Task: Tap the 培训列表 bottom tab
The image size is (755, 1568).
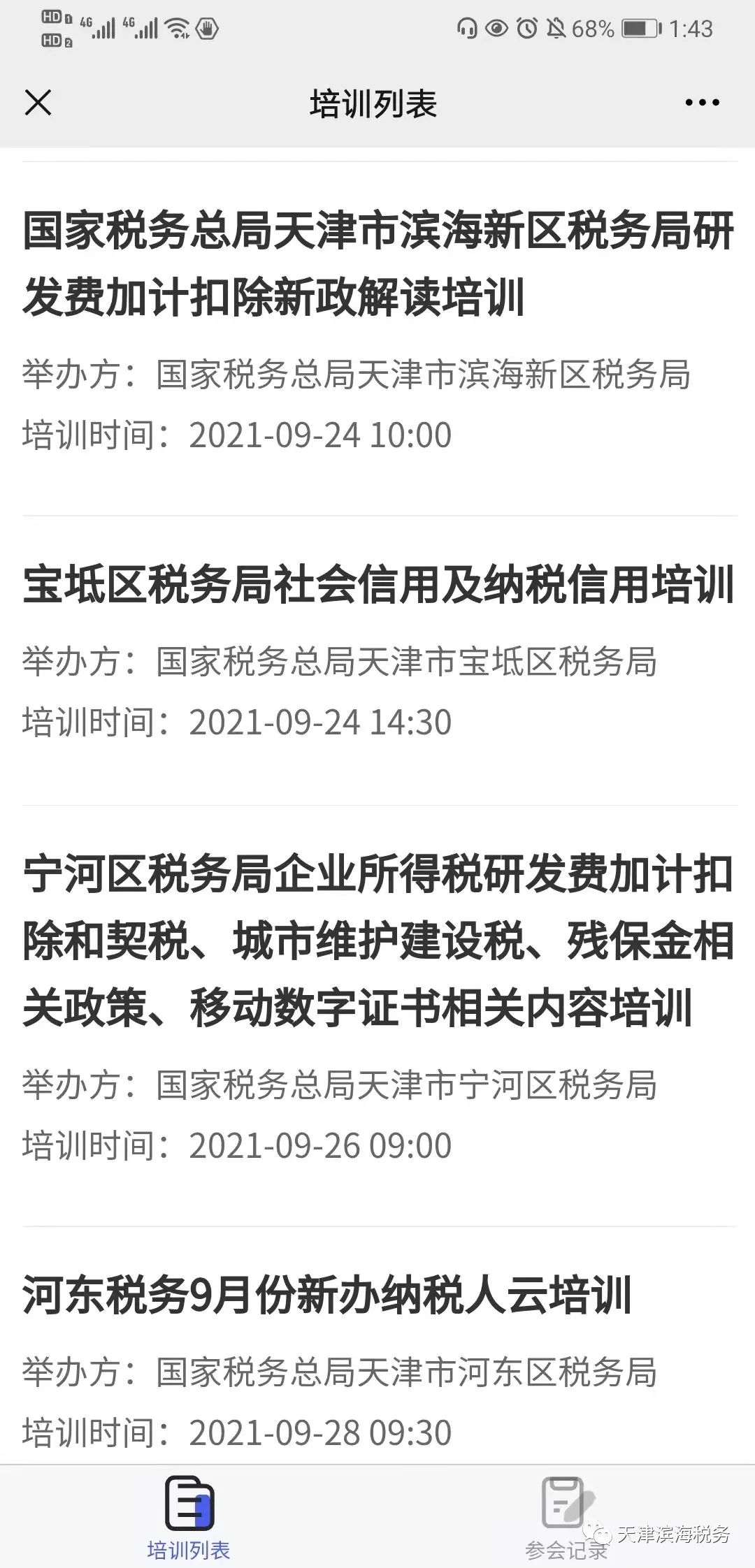Action: pyautogui.click(x=189, y=1515)
